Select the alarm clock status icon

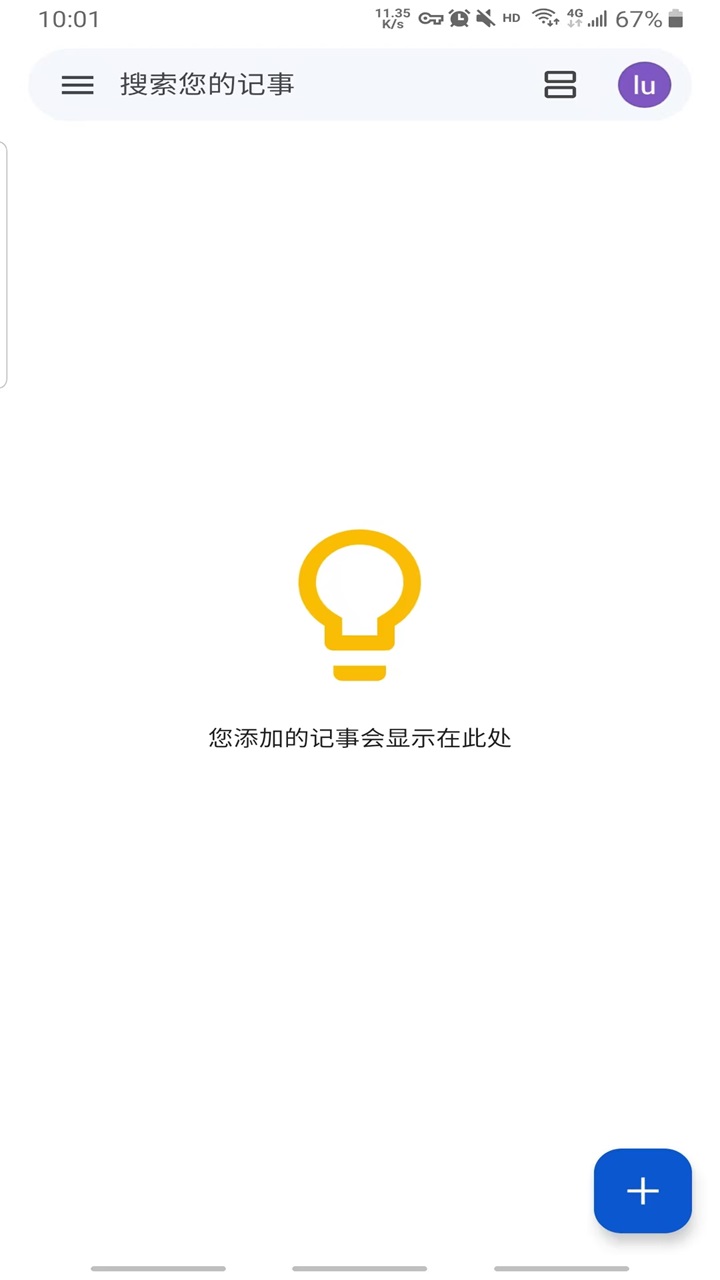457,18
